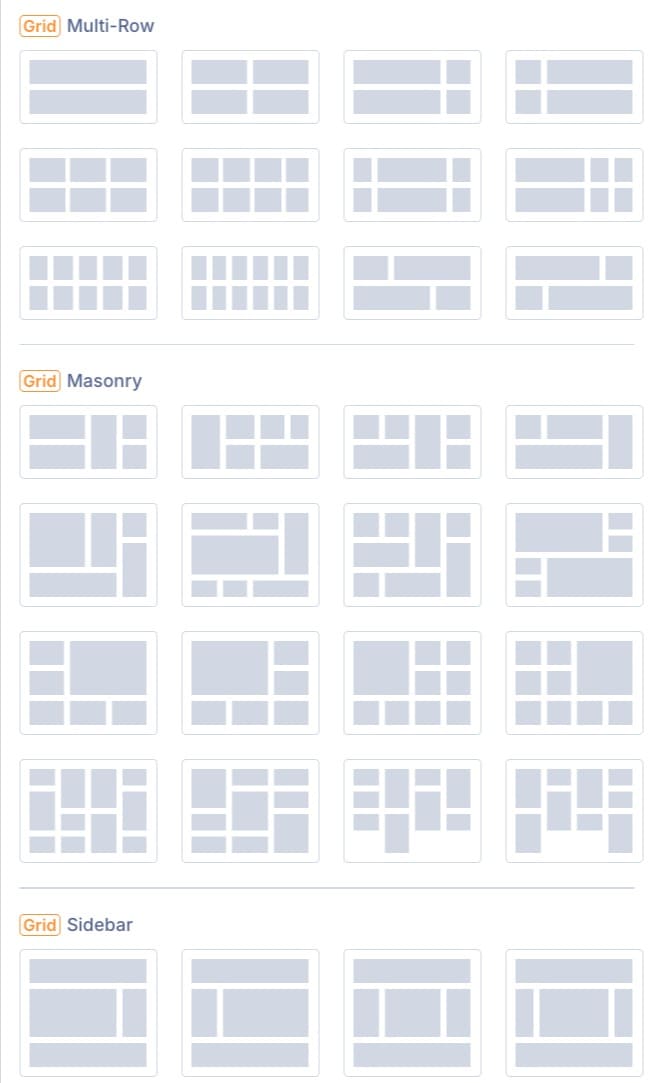Select Sidebar layout with left sidebar, header and footer
The image size is (664, 1083).
click(x=250, y=1013)
